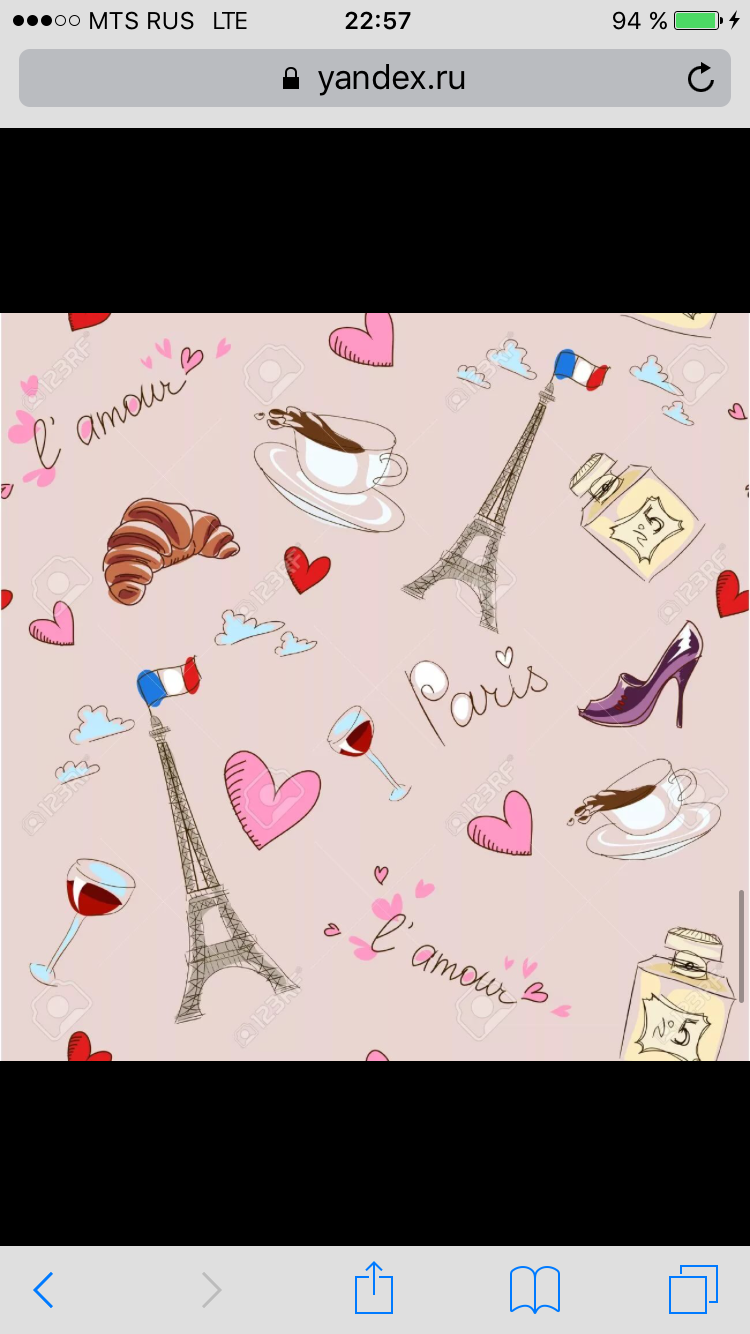Viewport: 750px width, 1334px height.
Task: Reload the page
Action: pos(701,78)
